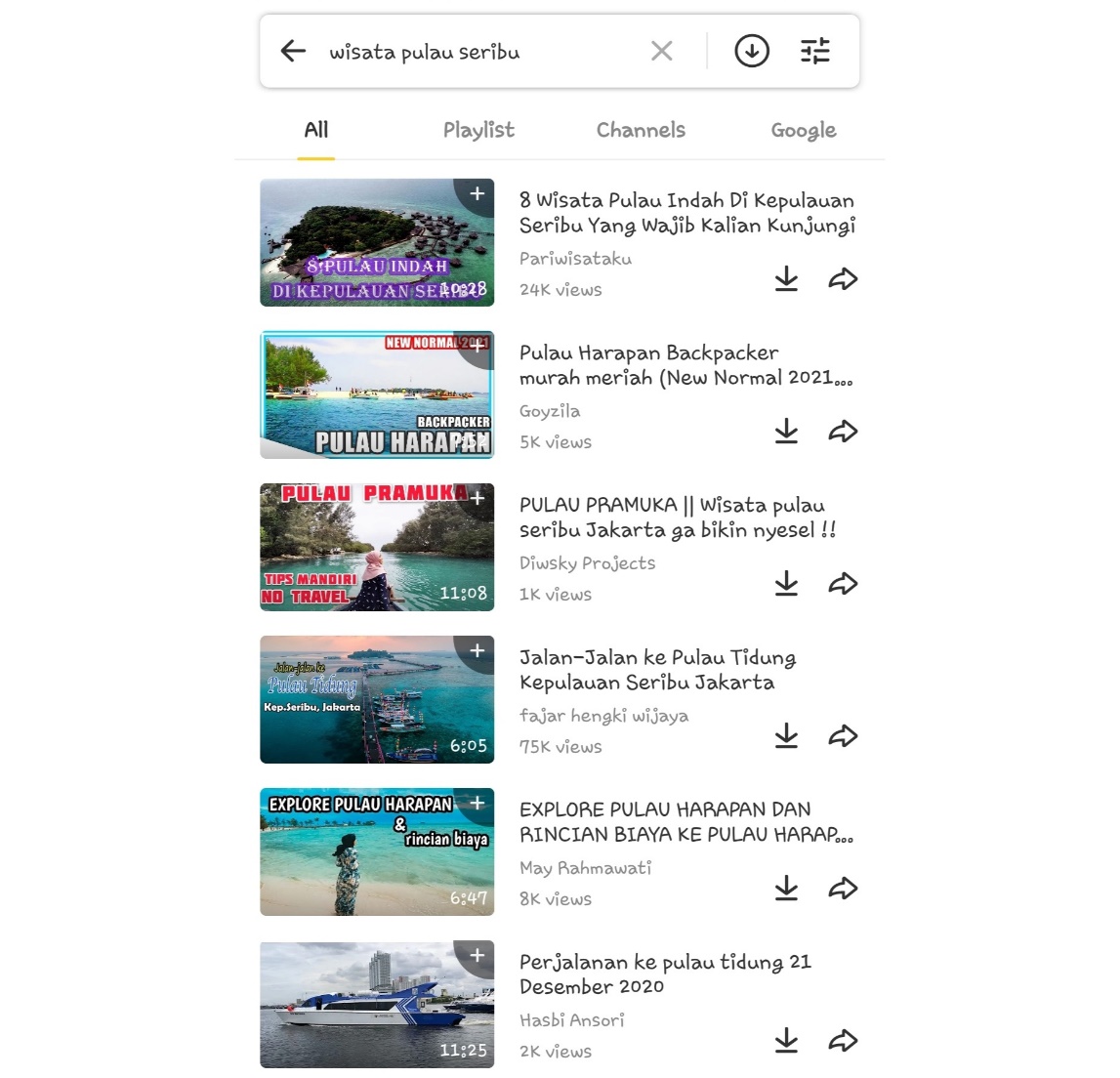Add Pulau Harapan Backpacker video to queue
Viewport: 1120px width, 1078px height.
coord(477,346)
